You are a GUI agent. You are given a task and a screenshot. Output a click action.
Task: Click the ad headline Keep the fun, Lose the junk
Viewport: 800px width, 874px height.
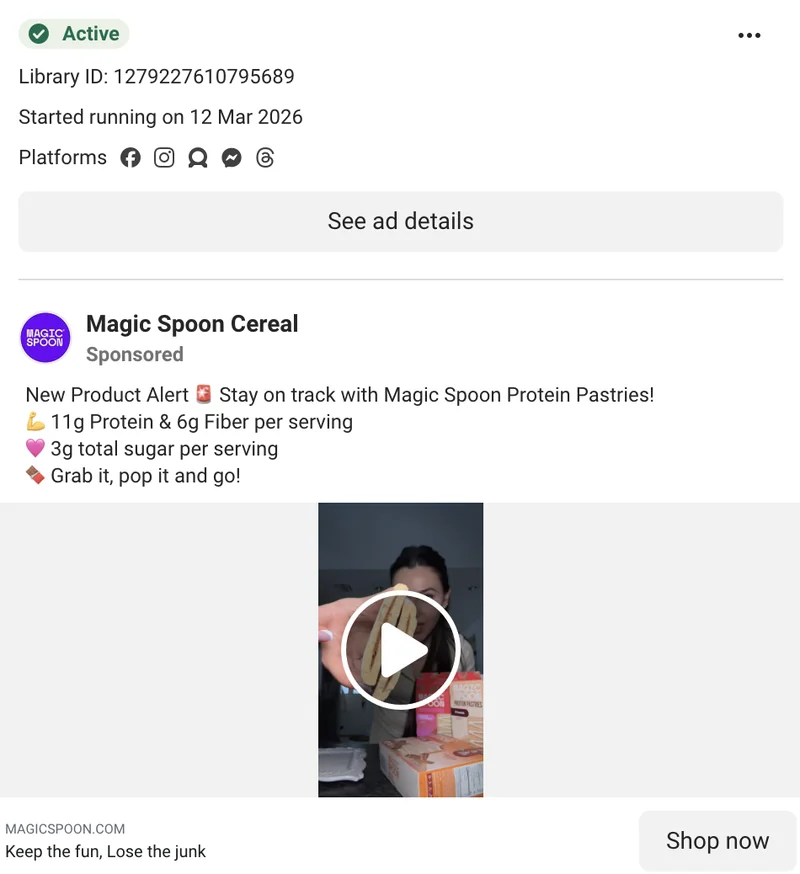[x=106, y=851]
